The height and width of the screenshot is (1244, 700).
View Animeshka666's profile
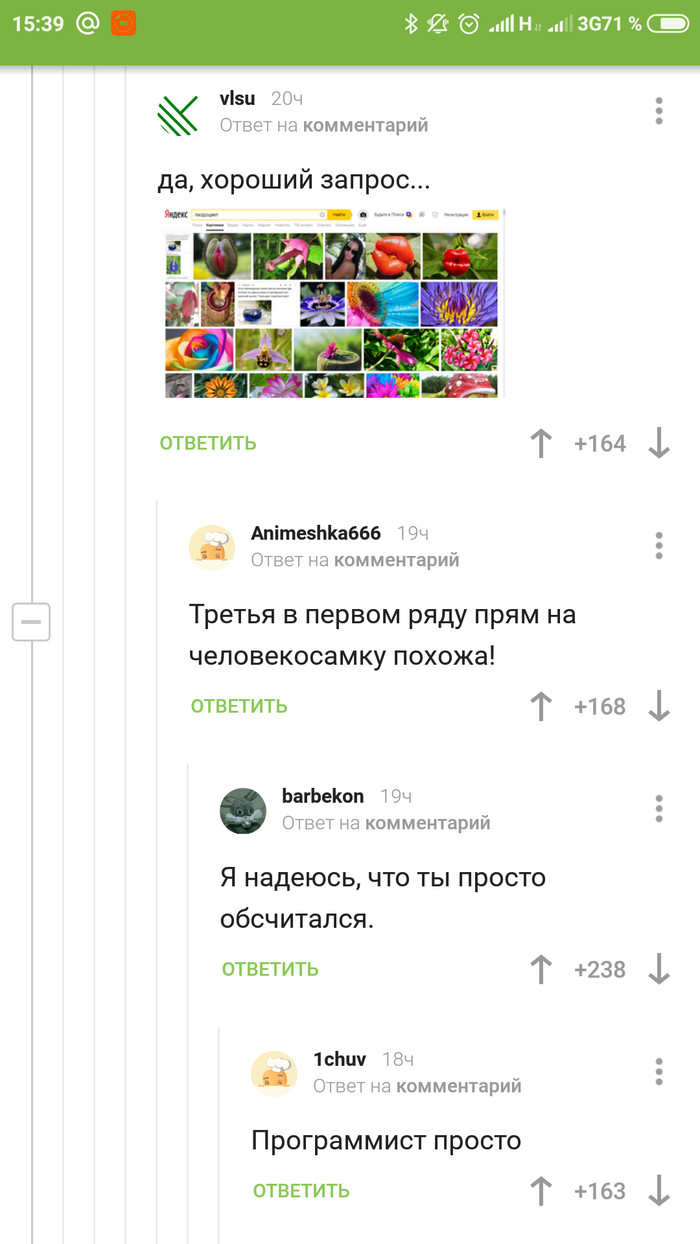click(315, 533)
